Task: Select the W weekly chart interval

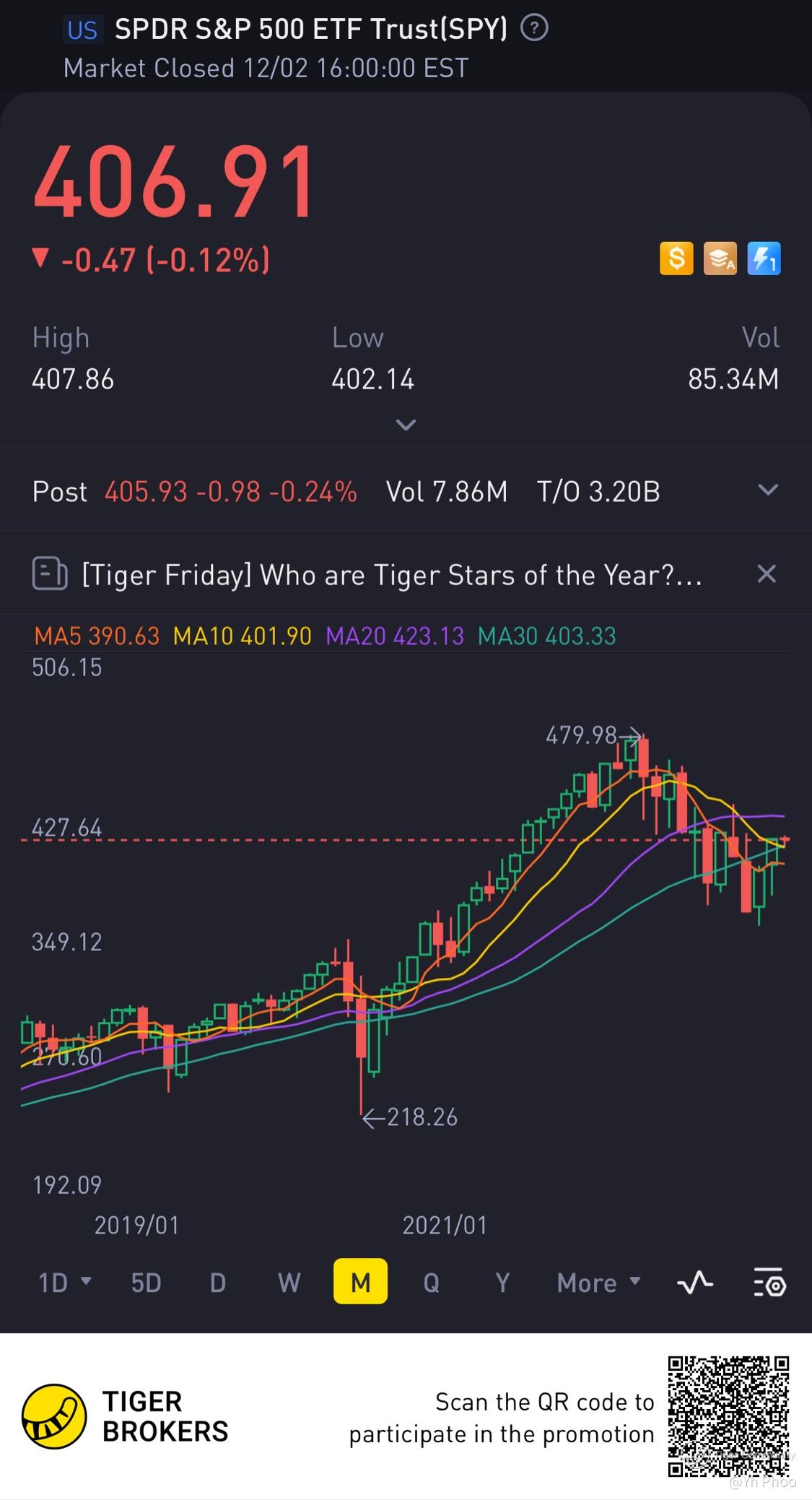Action: click(289, 1283)
